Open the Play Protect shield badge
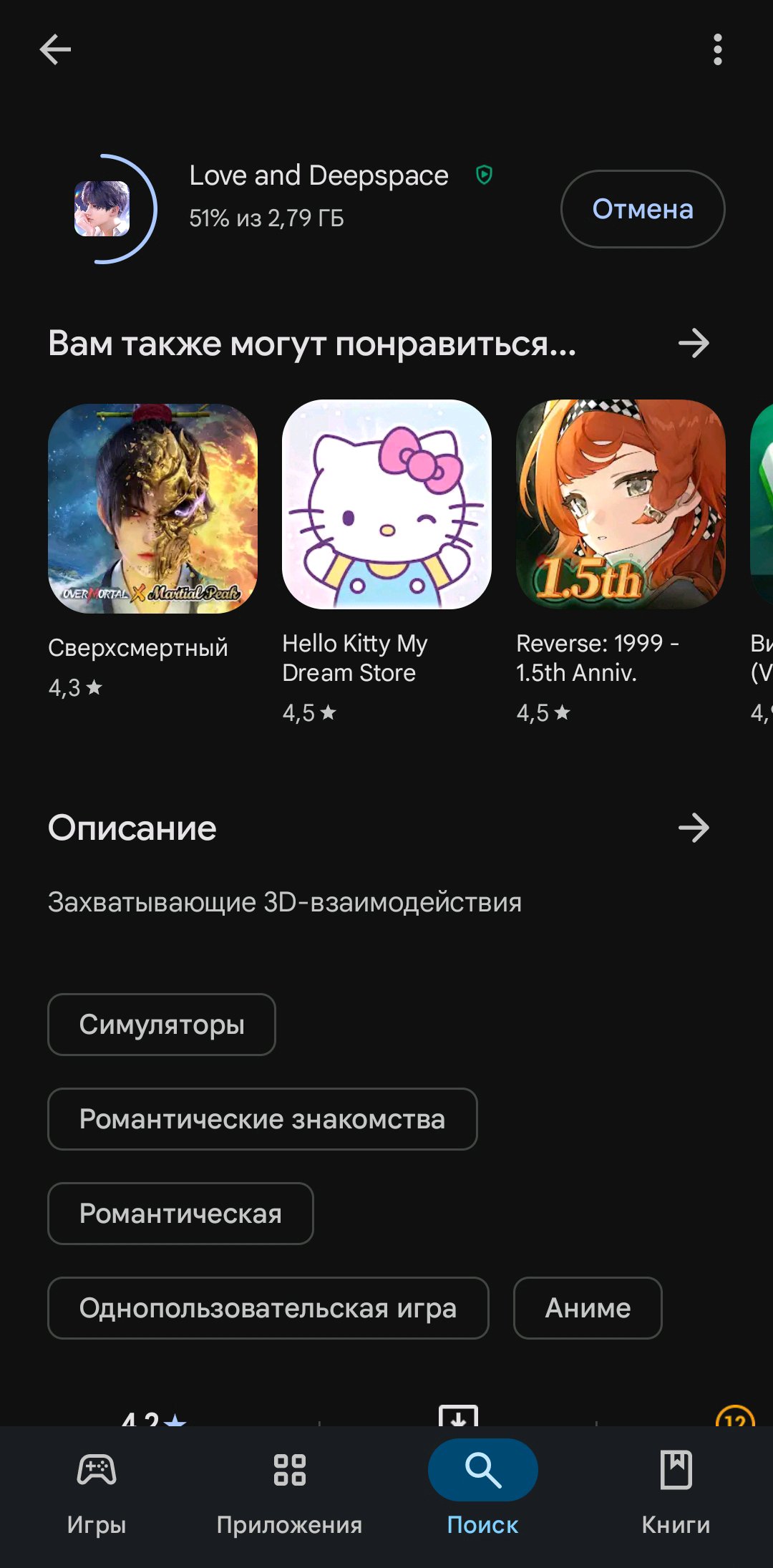Viewport: 773px width, 1568px height. tap(485, 175)
